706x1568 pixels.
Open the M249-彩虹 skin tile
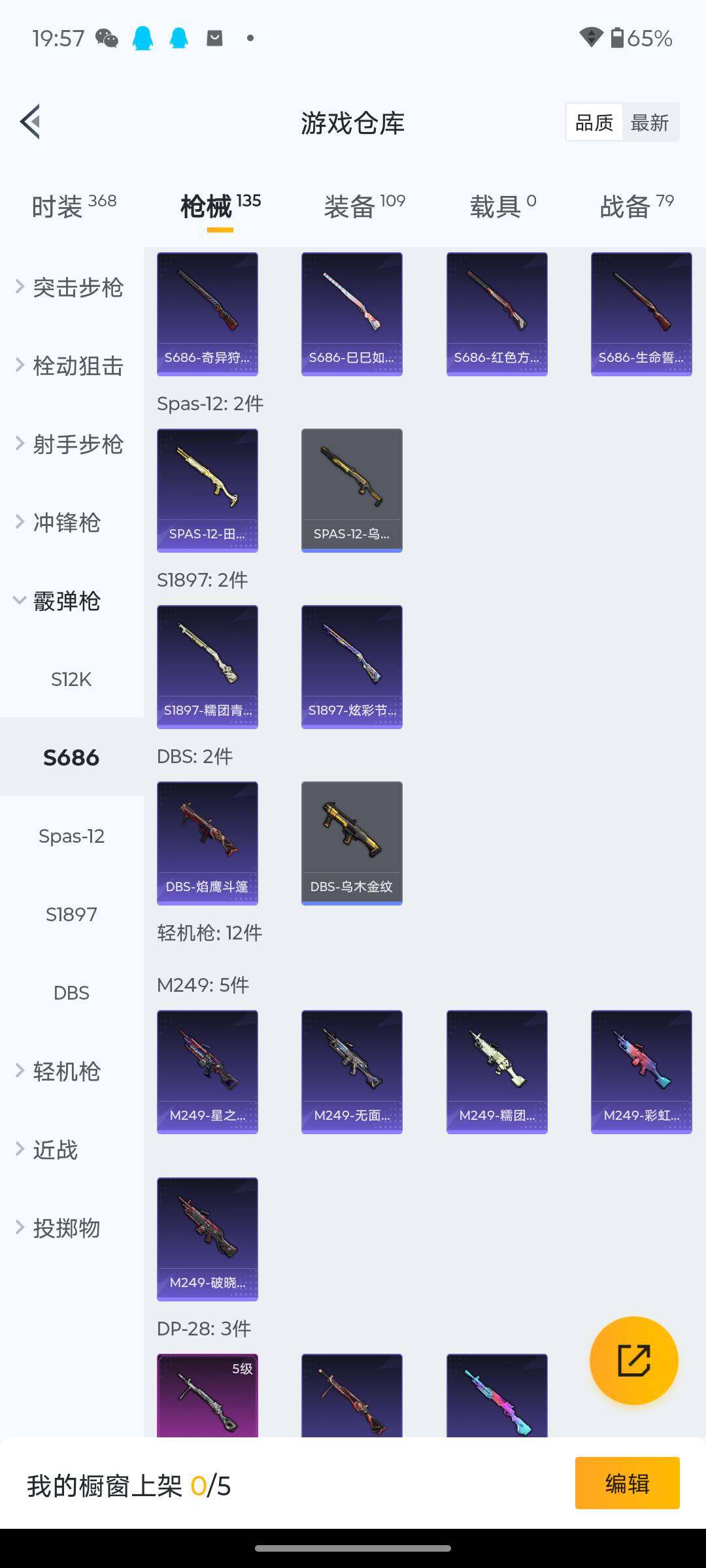click(641, 1071)
